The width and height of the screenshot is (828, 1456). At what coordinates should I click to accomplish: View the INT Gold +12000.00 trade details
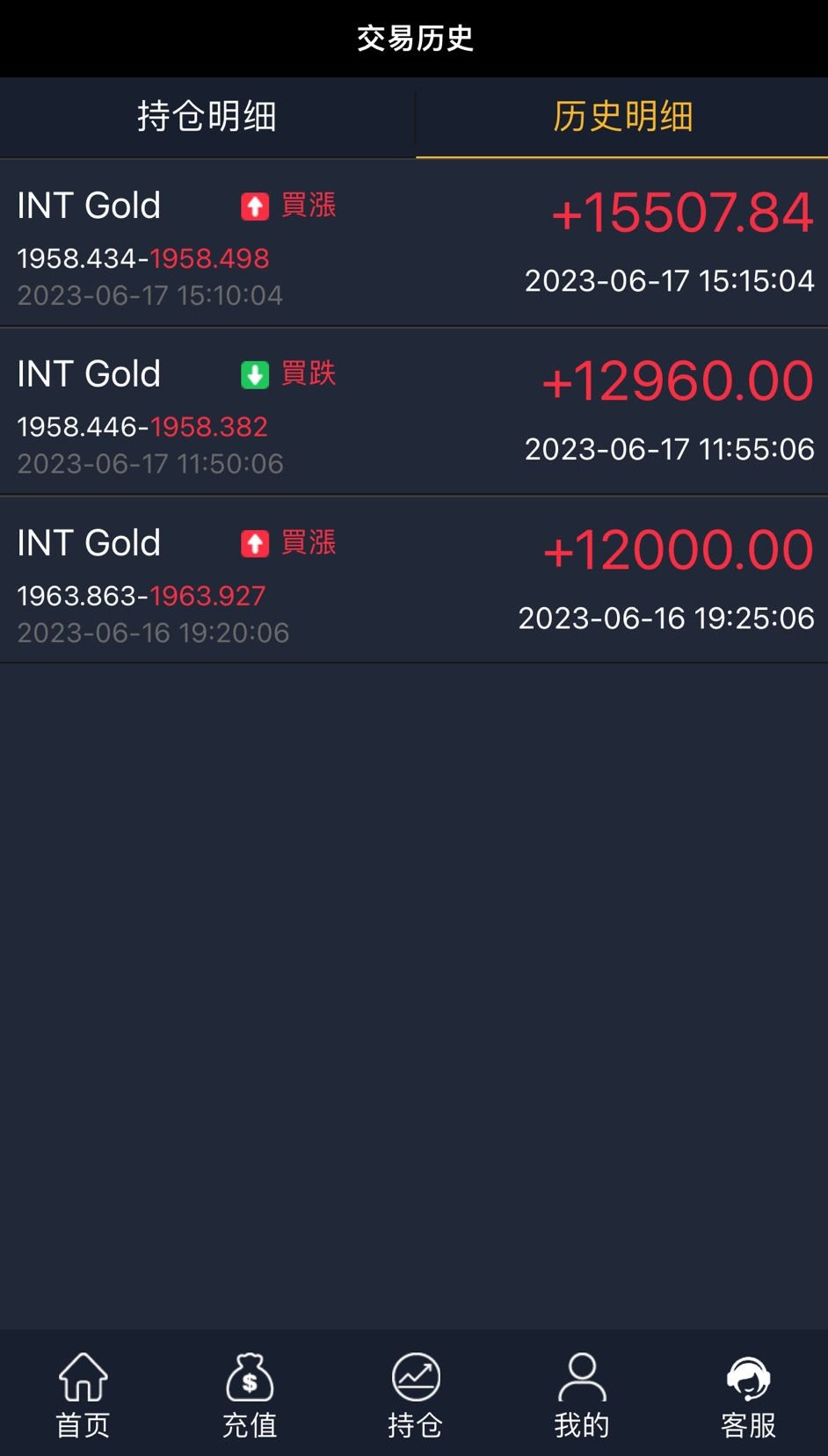[x=414, y=581]
